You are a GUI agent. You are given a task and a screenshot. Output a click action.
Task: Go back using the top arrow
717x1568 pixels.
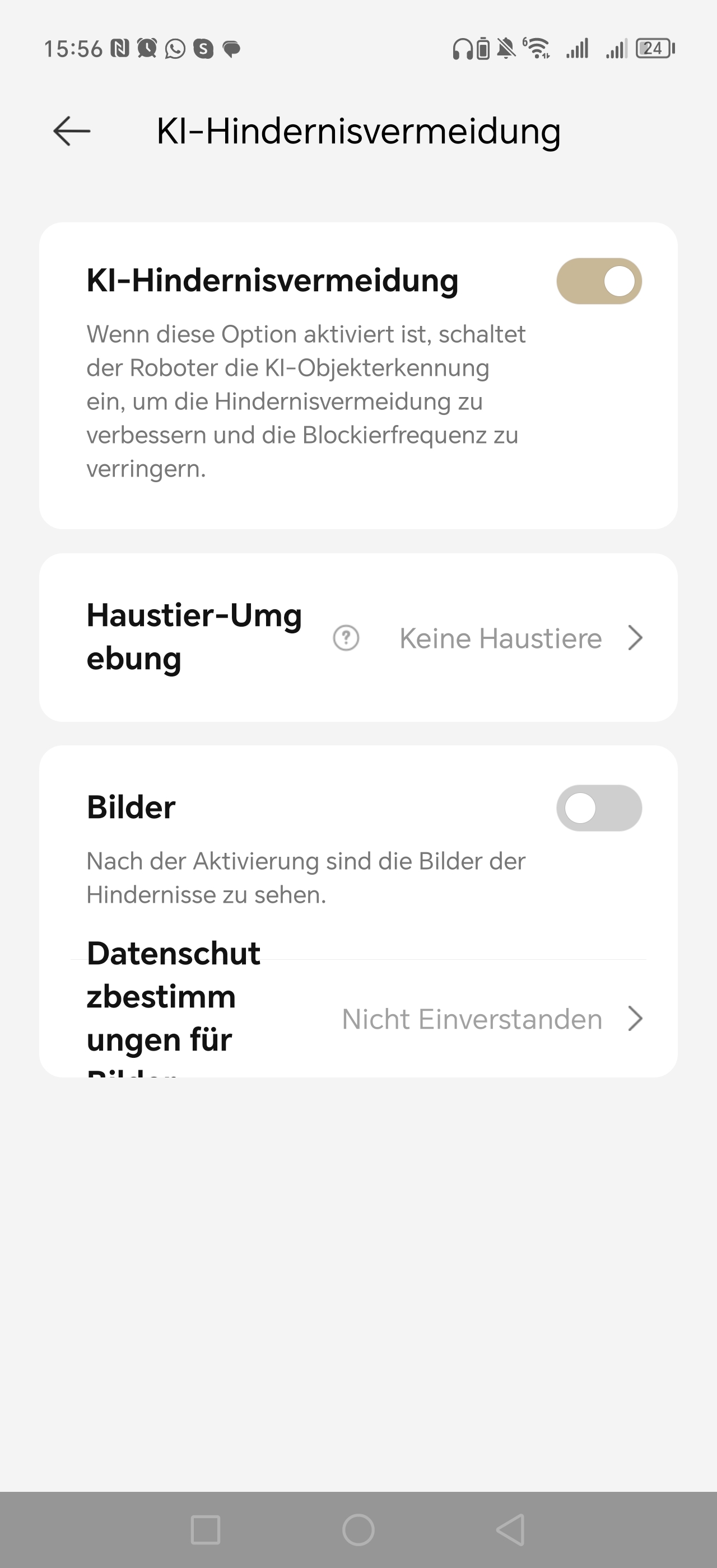[72, 131]
